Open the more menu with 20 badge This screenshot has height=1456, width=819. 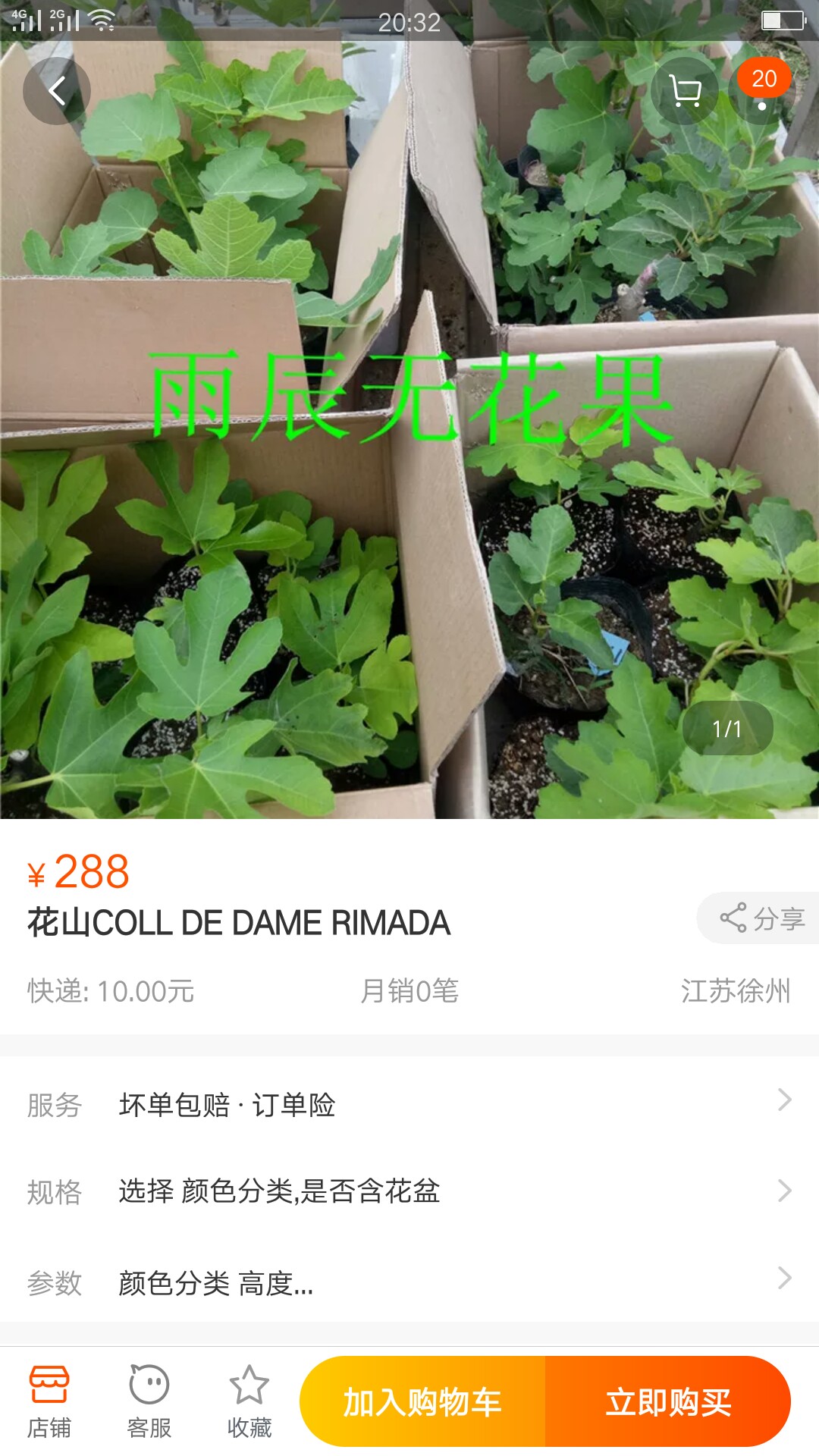point(762,91)
